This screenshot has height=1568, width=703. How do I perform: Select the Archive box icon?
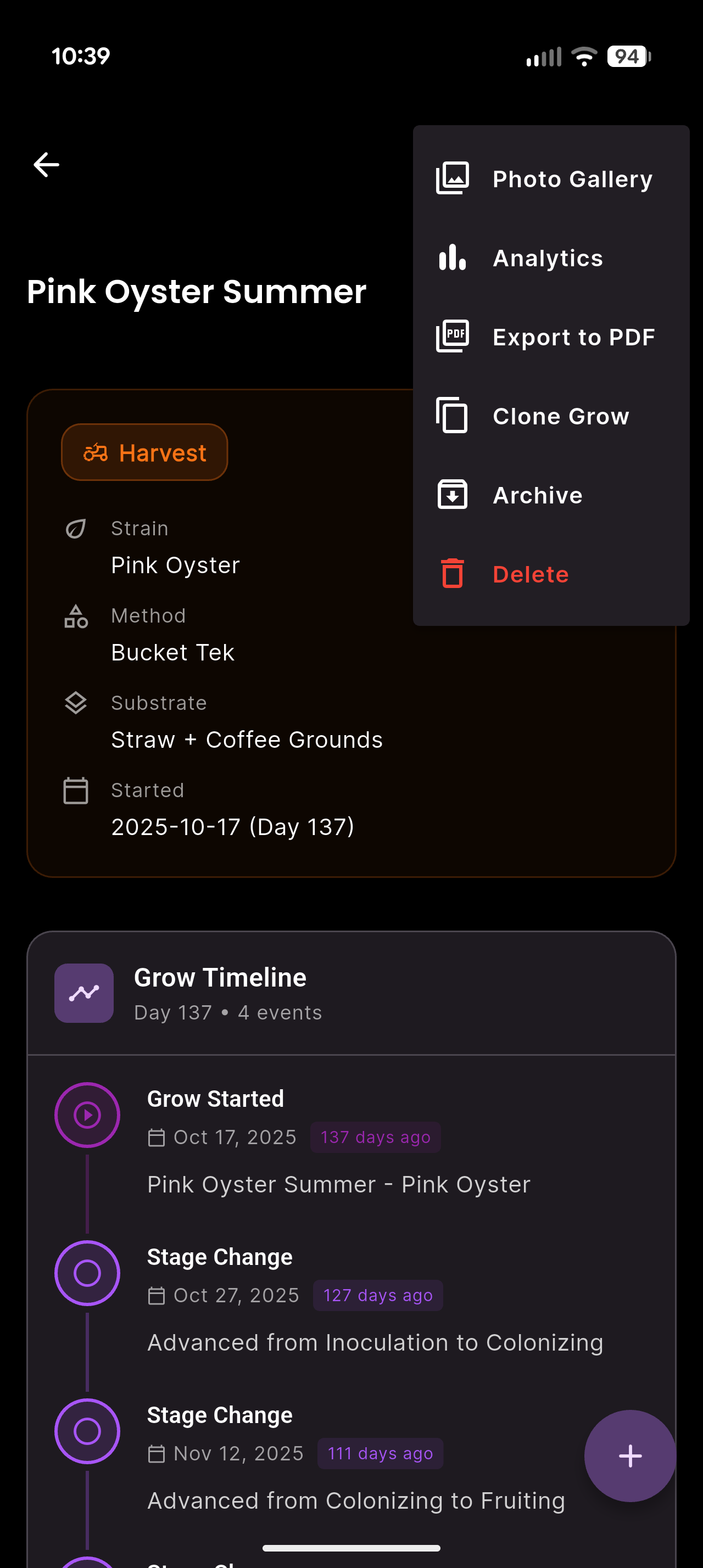pyautogui.click(x=451, y=494)
